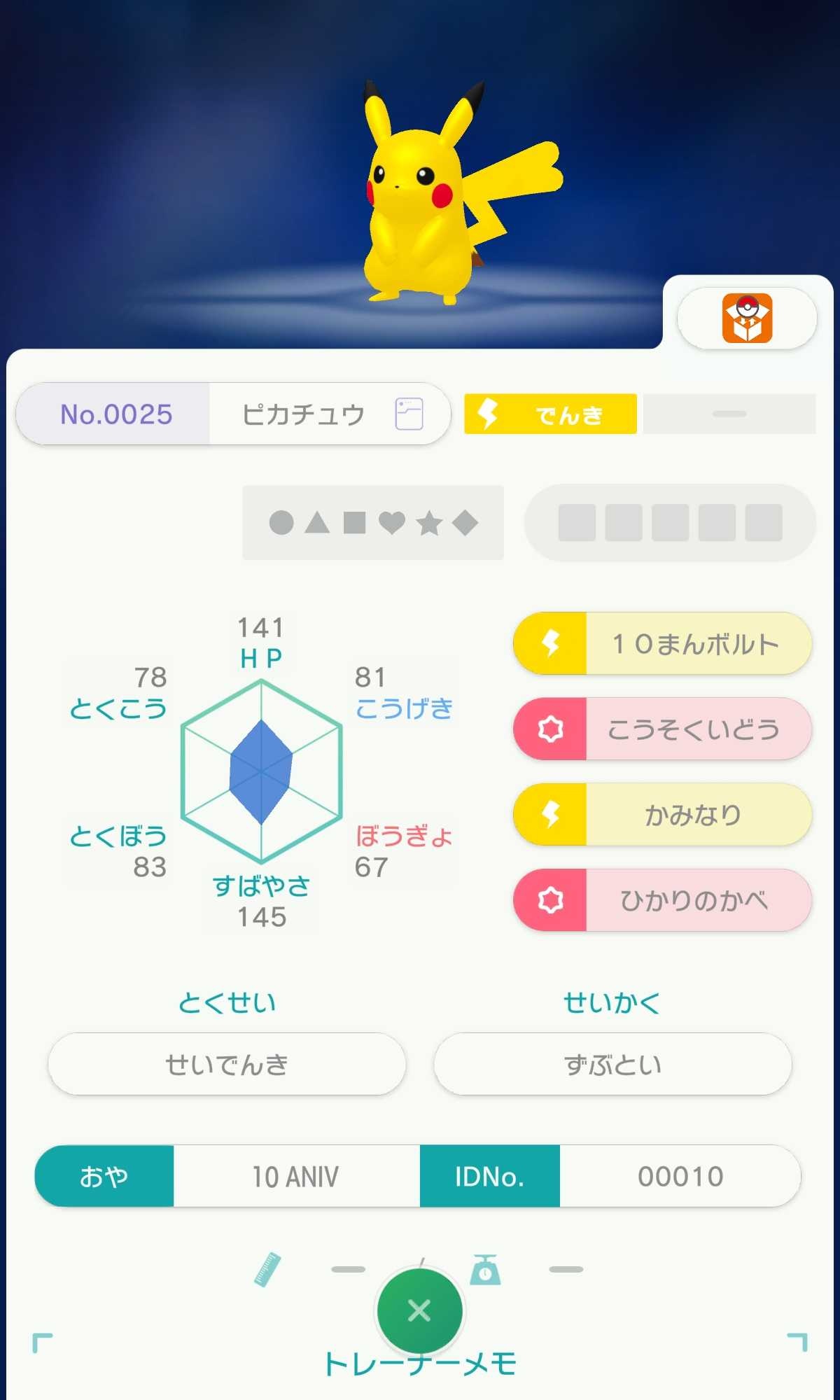The width and height of the screenshot is (840, 1400).
Task: Tap the でんき type badge
Action: (x=550, y=414)
